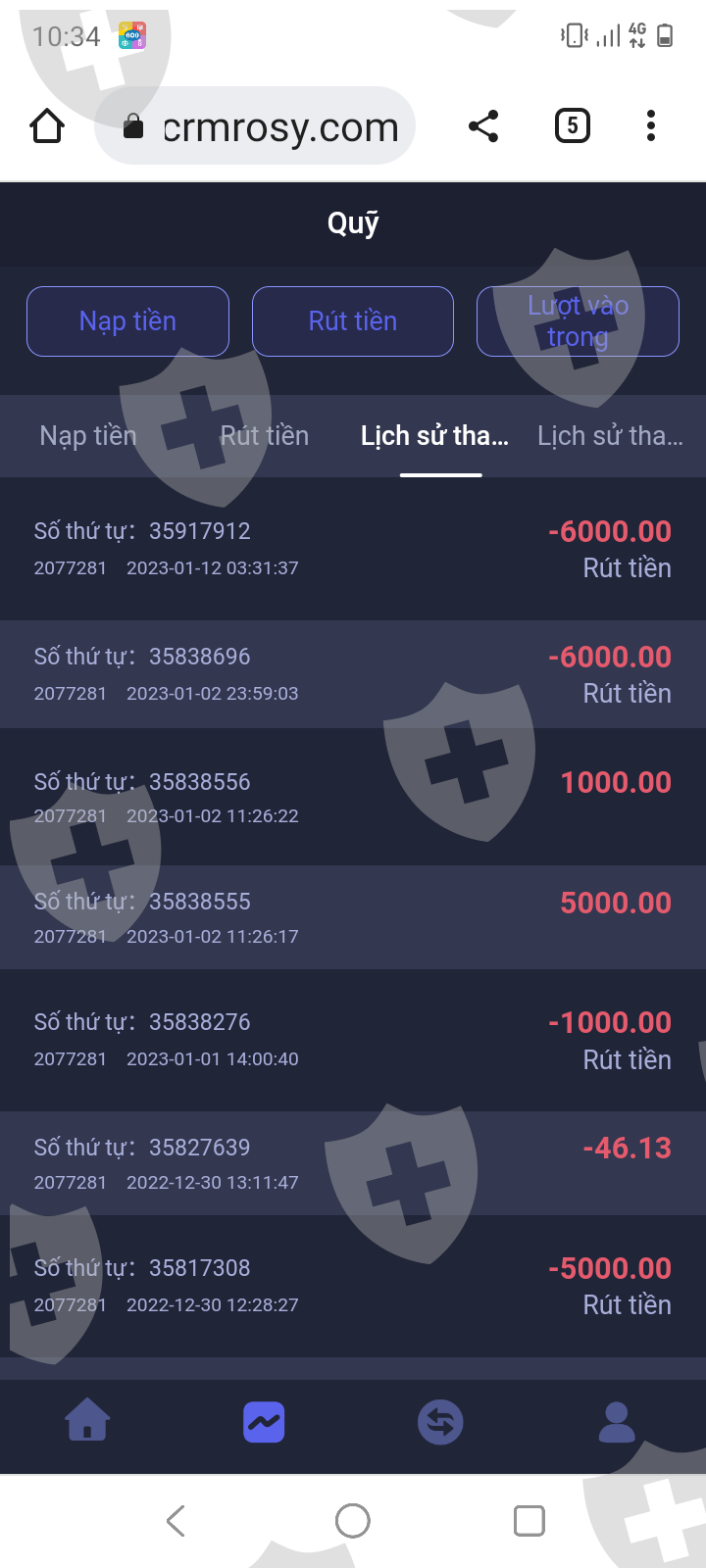Open the browser tab switcher showing 5
706x1568 pixels.
(573, 126)
